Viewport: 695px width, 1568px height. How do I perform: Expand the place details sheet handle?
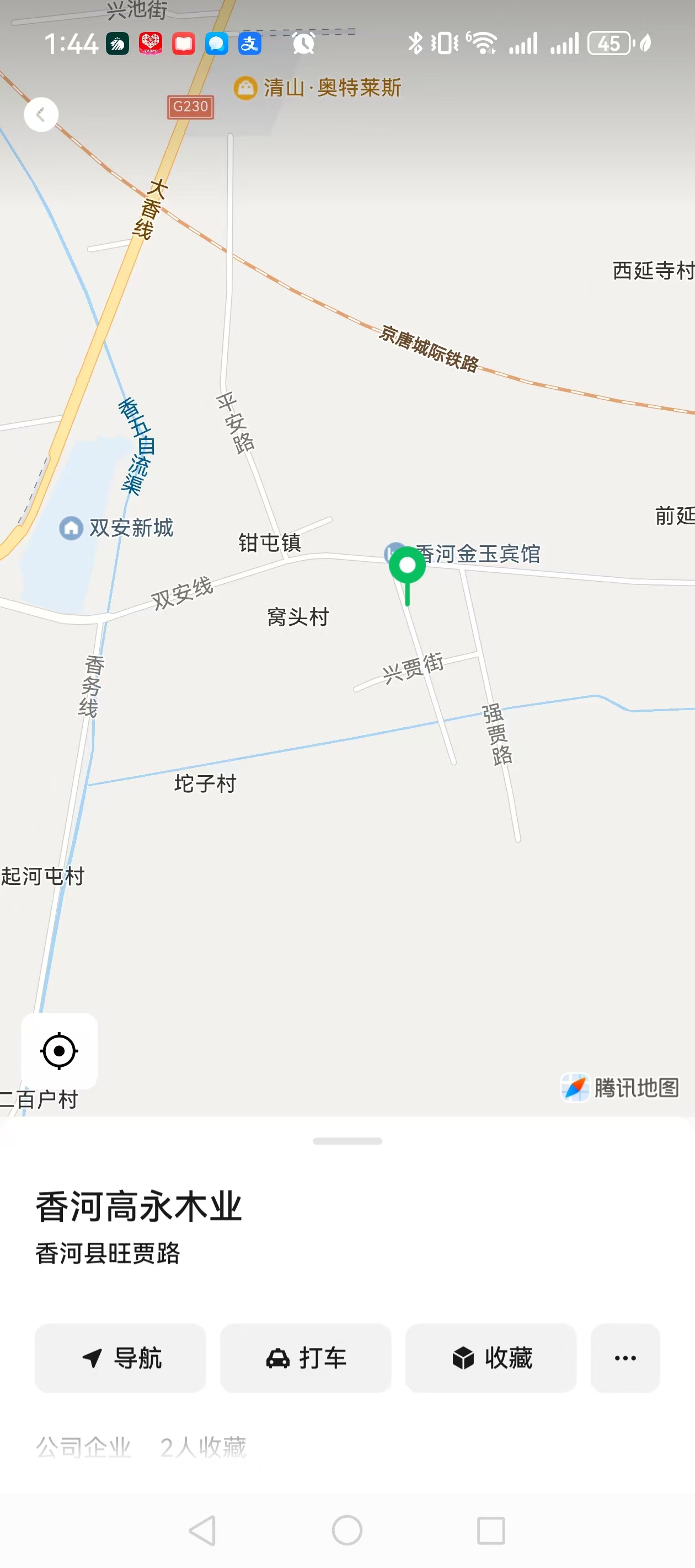click(347, 1141)
